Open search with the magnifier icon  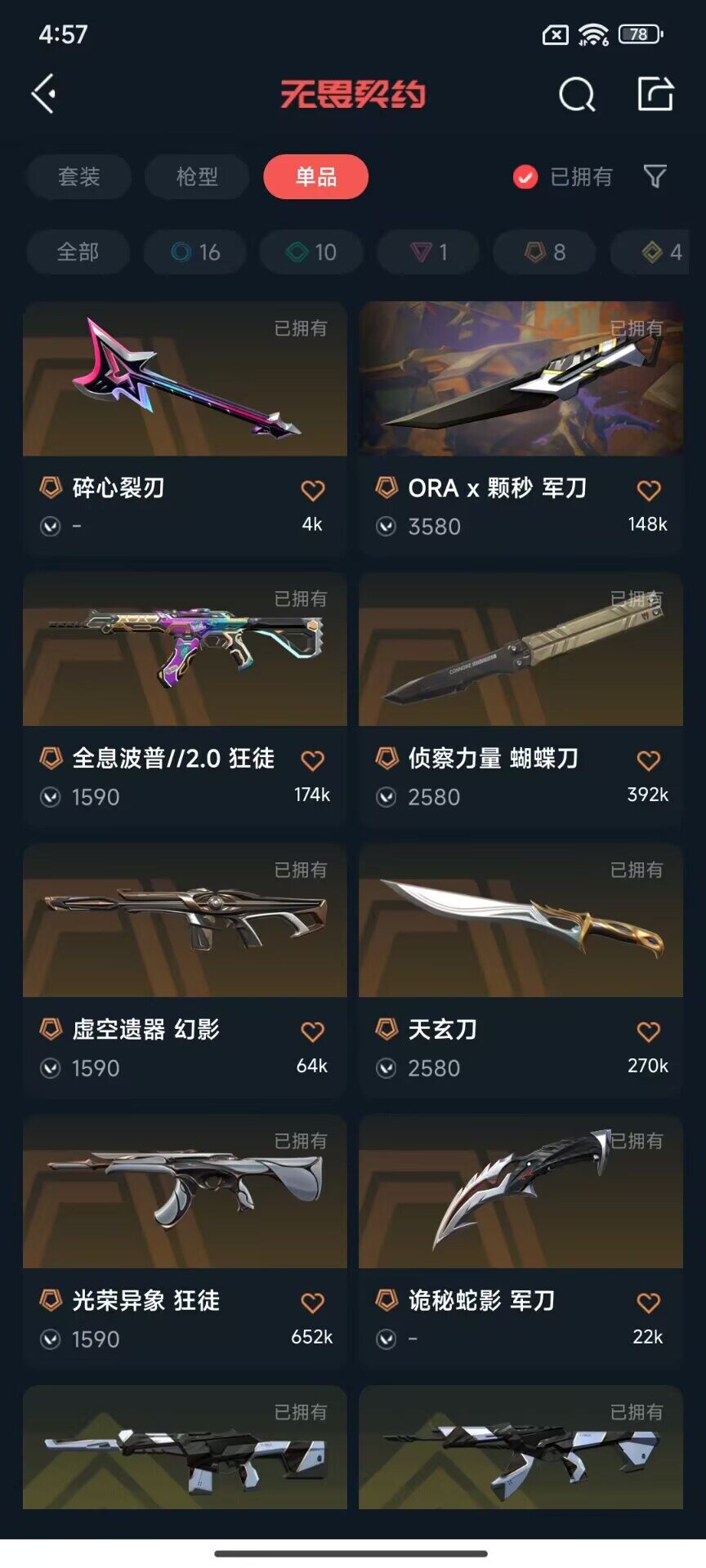[x=577, y=93]
